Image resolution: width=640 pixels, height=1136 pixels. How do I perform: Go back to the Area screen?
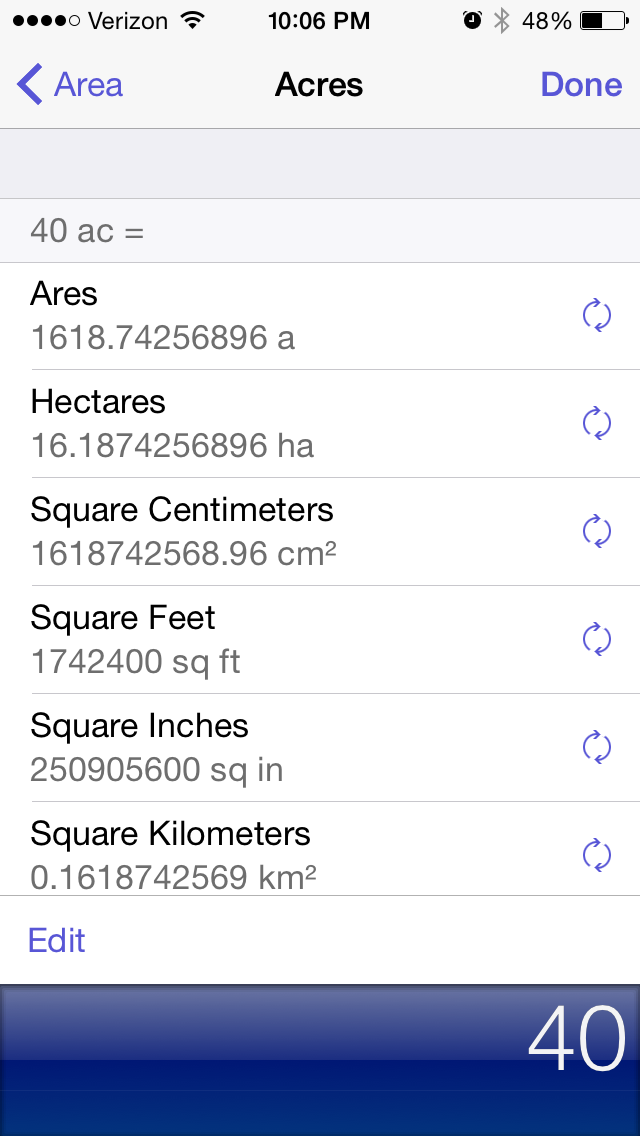click(70, 85)
